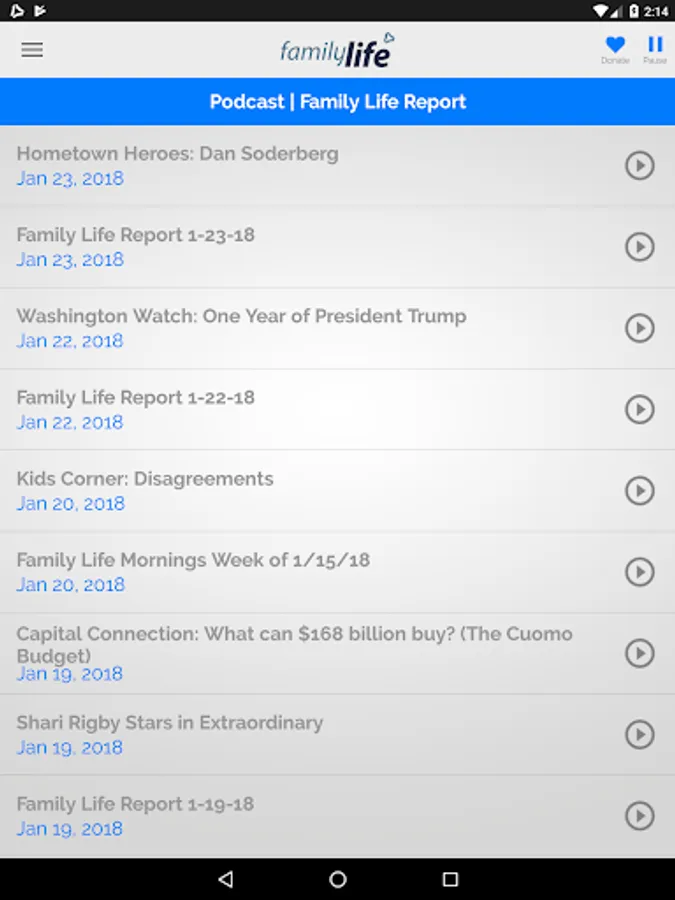Pause the current audio stream
The height and width of the screenshot is (900, 675).
click(x=655, y=49)
